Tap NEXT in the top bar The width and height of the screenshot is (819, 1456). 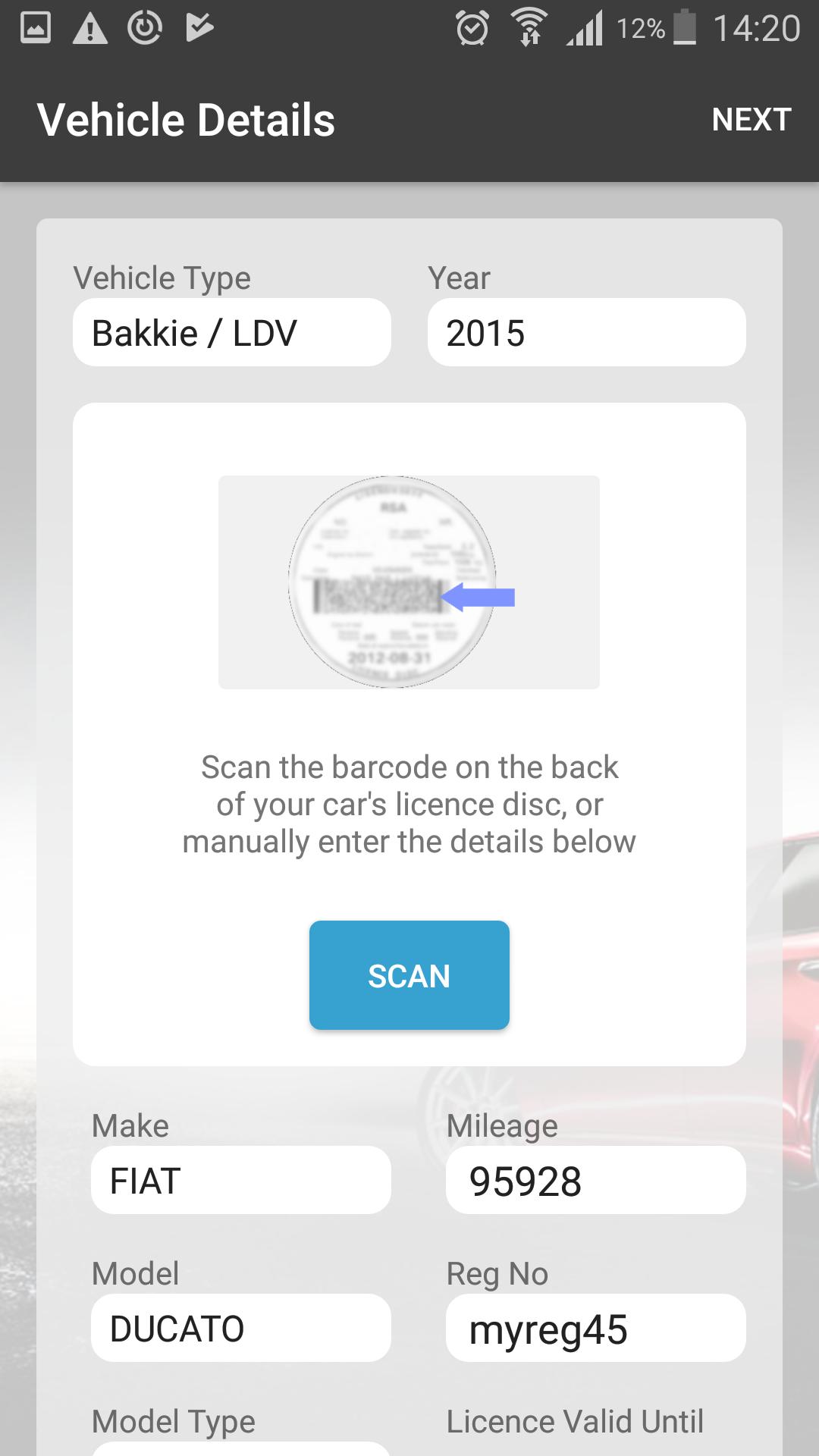point(752,119)
